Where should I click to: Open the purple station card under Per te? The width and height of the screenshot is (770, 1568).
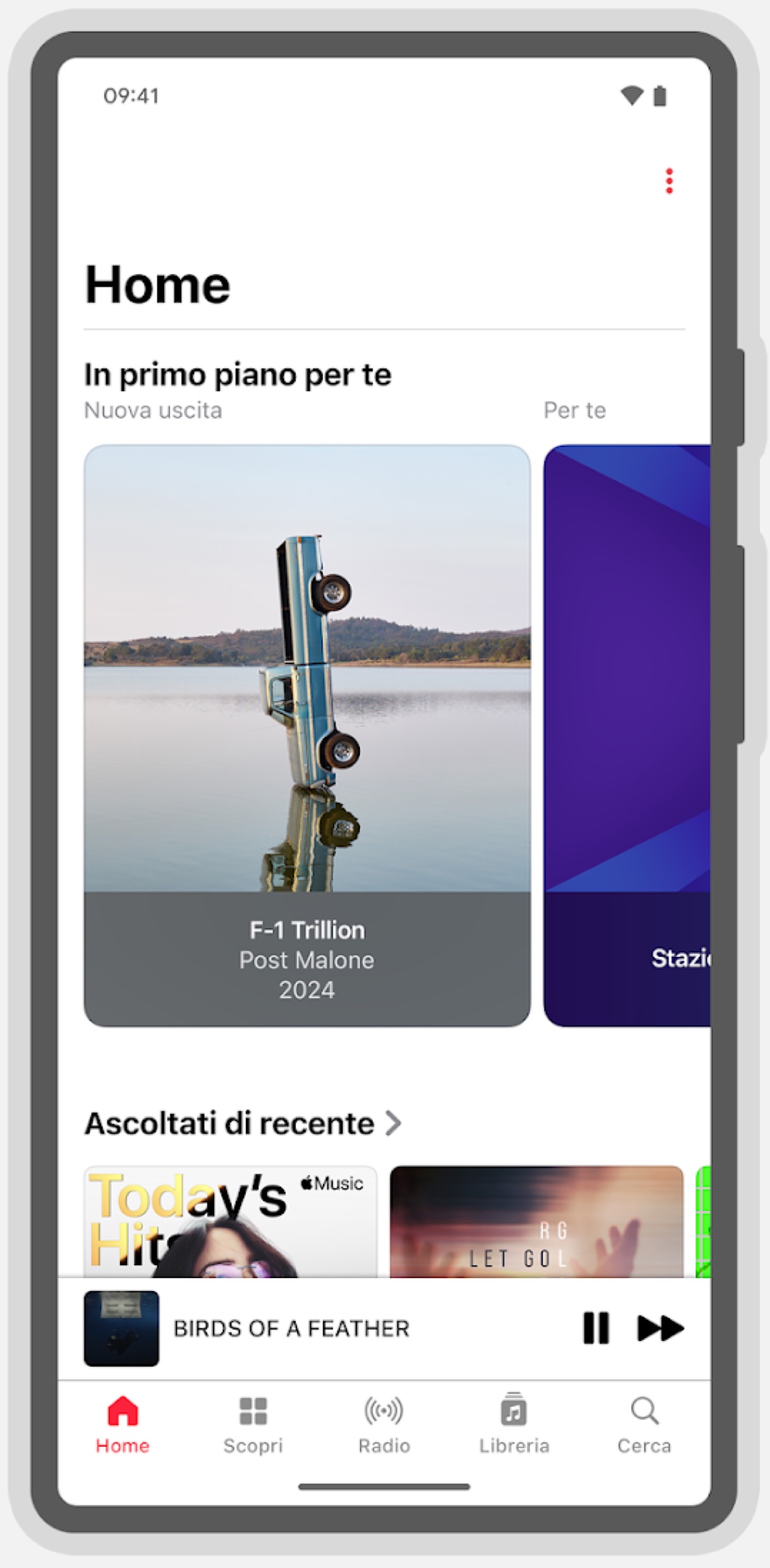(x=627, y=734)
